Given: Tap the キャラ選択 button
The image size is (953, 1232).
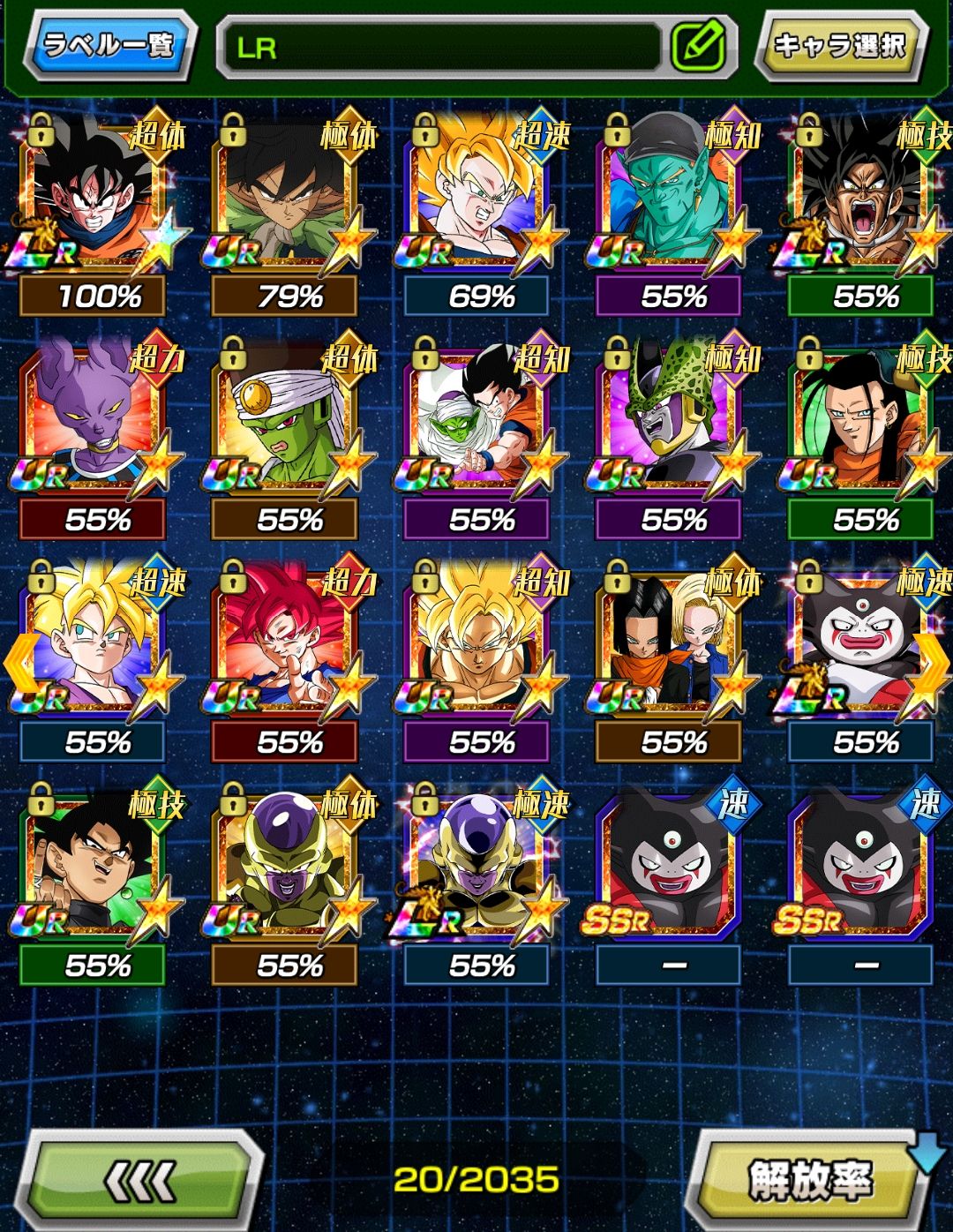Looking at the screenshot, I should coord(840,45).
